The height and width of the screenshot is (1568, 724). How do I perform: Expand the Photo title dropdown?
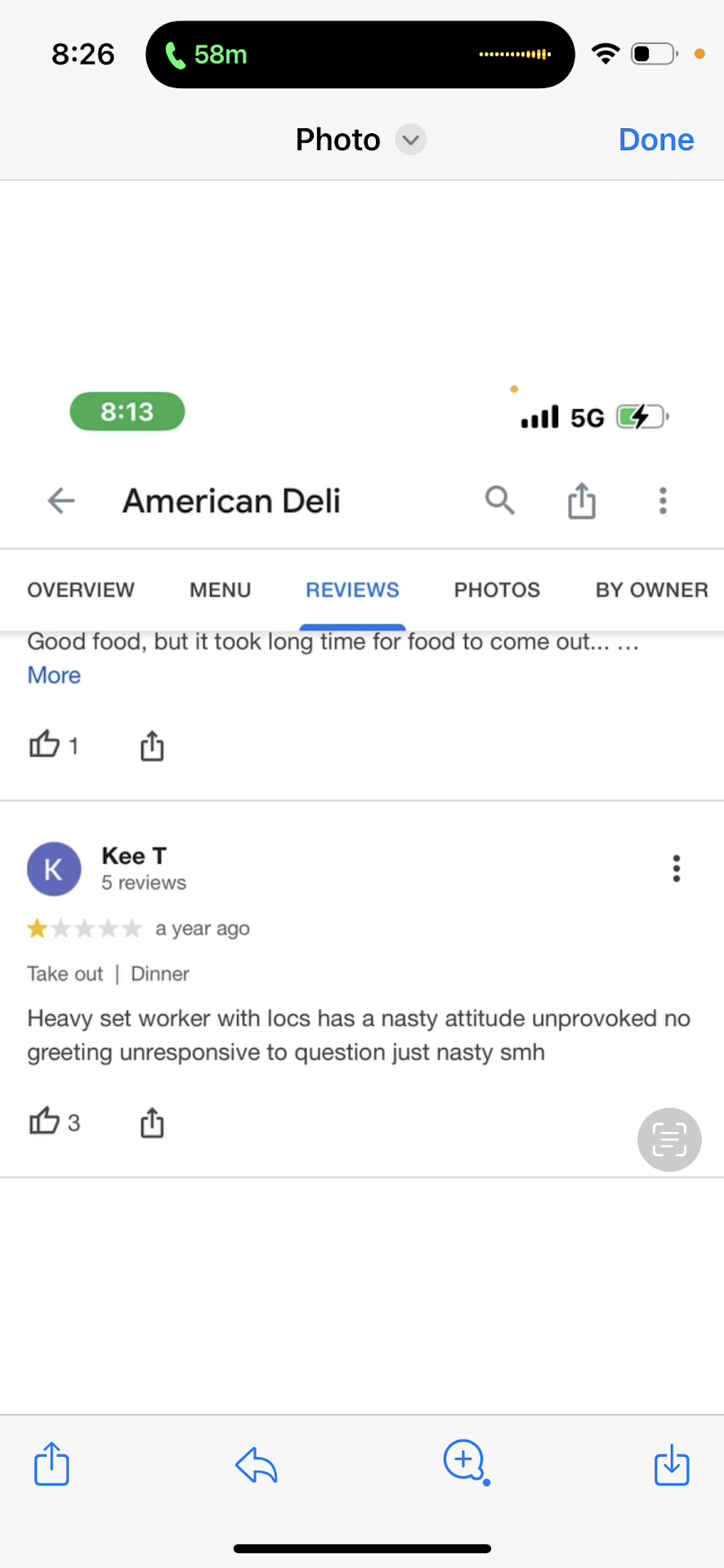410,140
